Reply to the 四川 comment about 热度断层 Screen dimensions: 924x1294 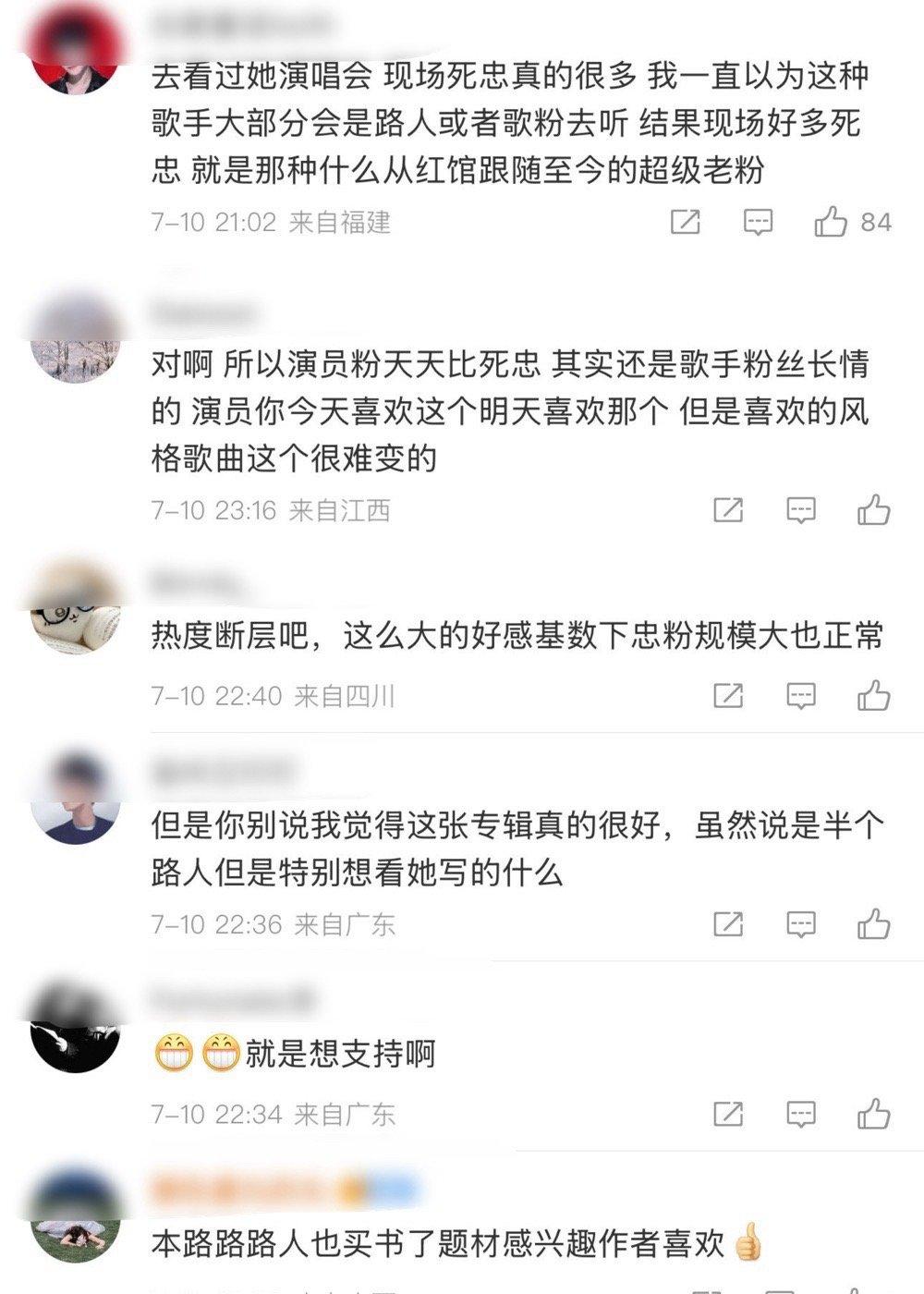point(800,695)
